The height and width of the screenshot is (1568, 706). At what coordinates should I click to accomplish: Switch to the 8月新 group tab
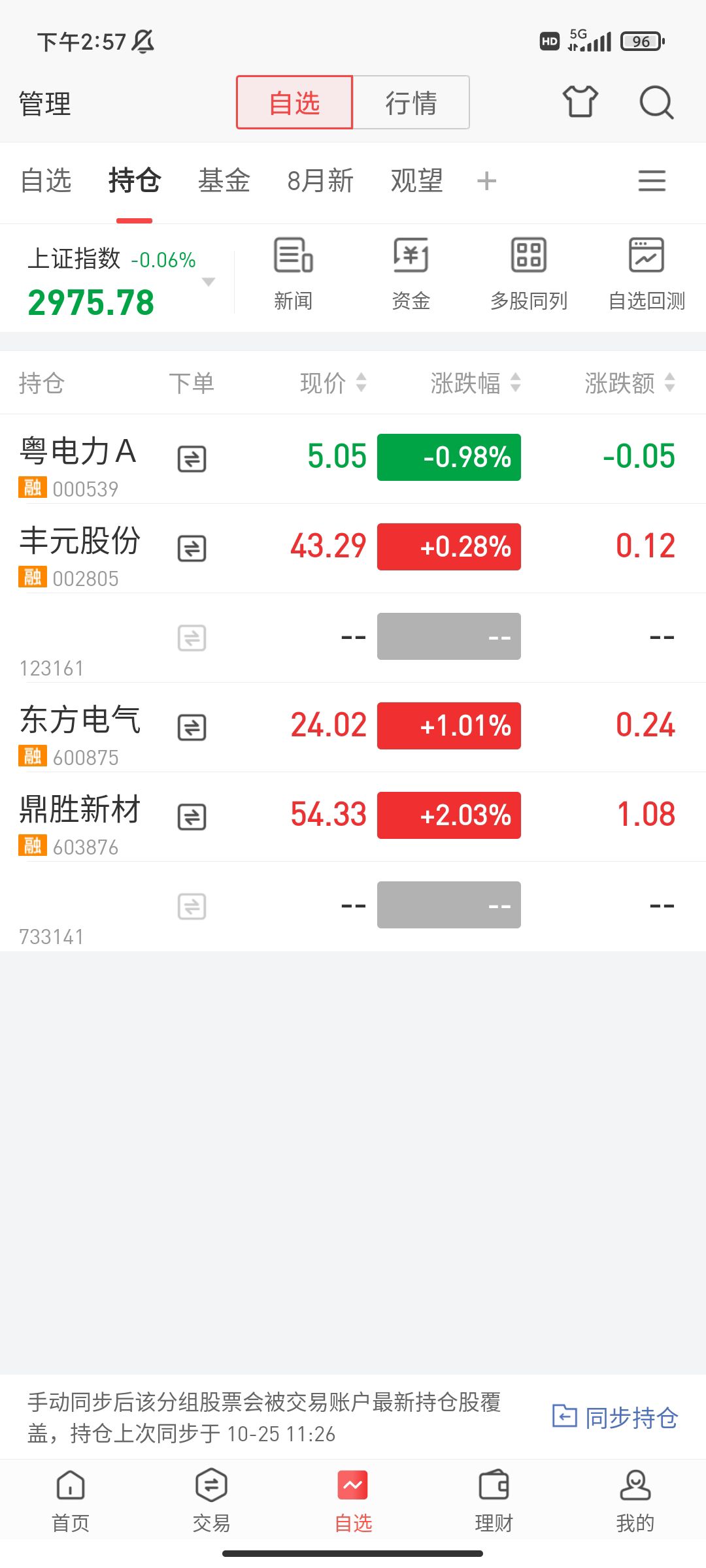[320, 181]
